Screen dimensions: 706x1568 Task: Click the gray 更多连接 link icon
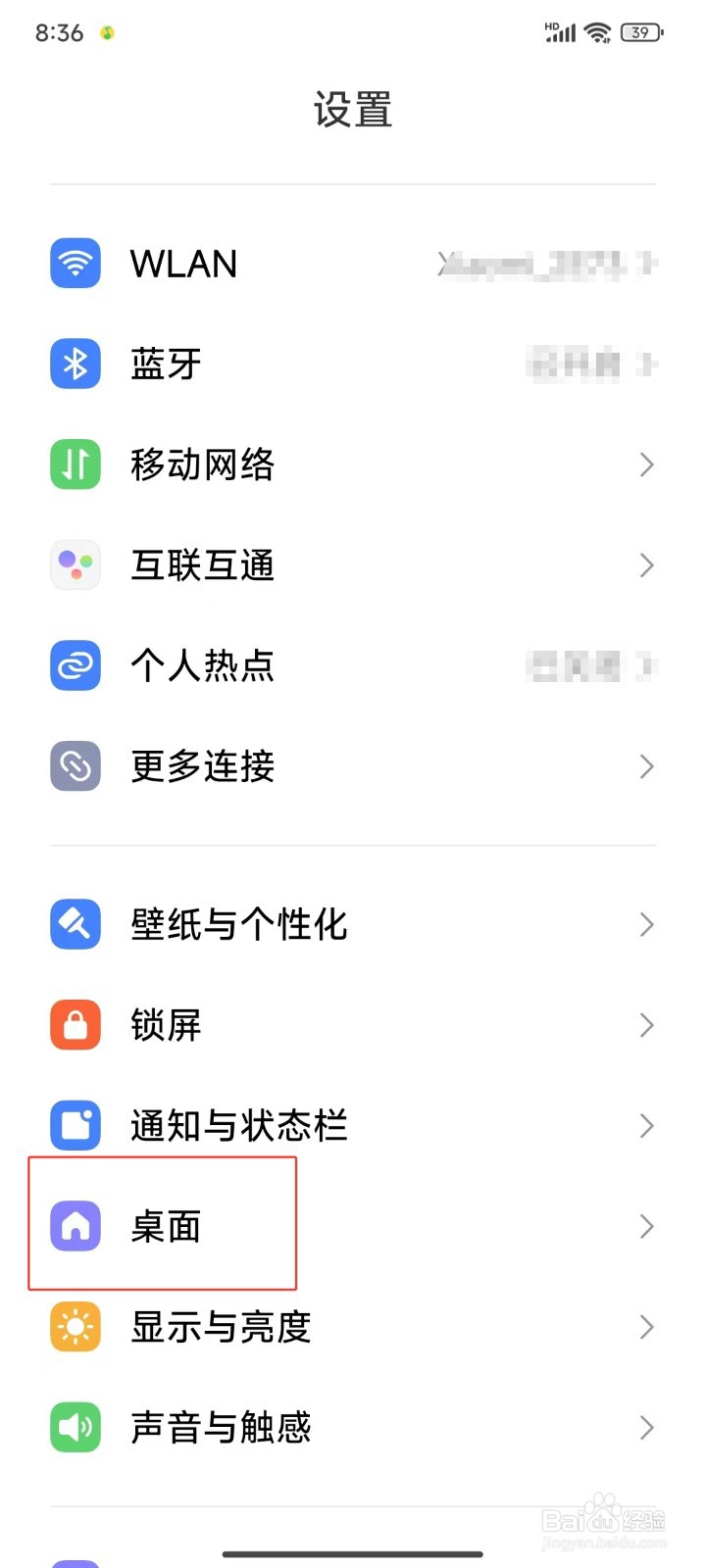(75, 766)
